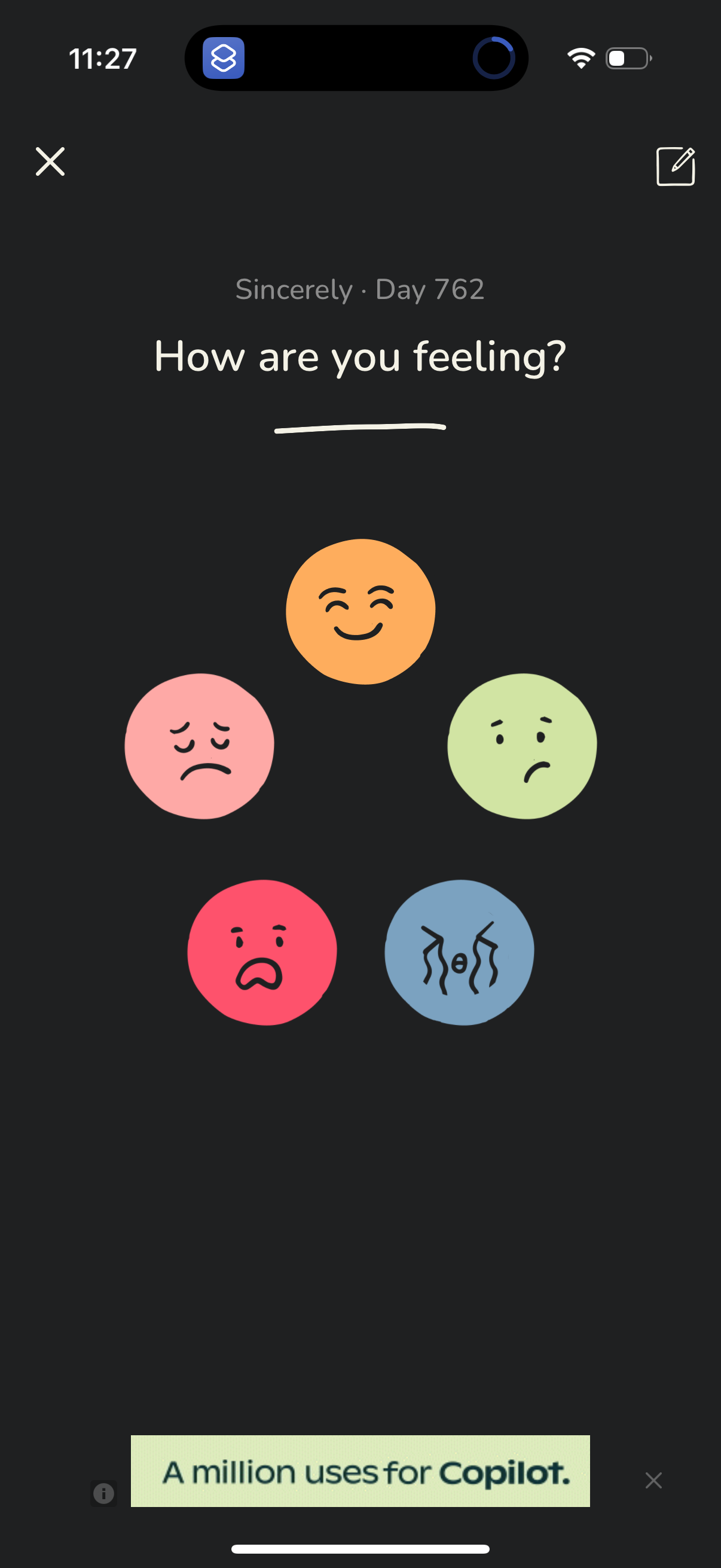Close the Copilot advertisement banner
721x1568 pixels.
(x=653, y=1479)
